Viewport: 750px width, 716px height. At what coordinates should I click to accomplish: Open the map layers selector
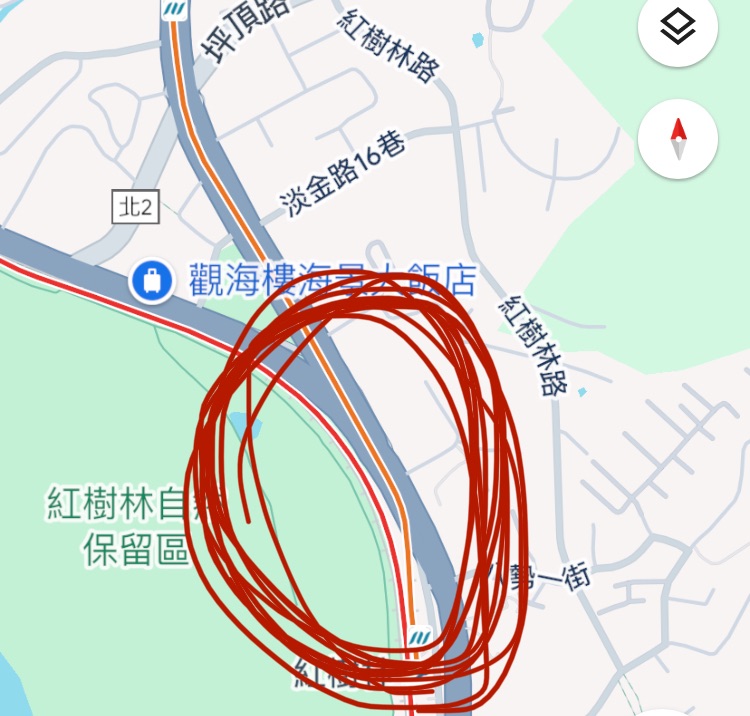point(678,28)
